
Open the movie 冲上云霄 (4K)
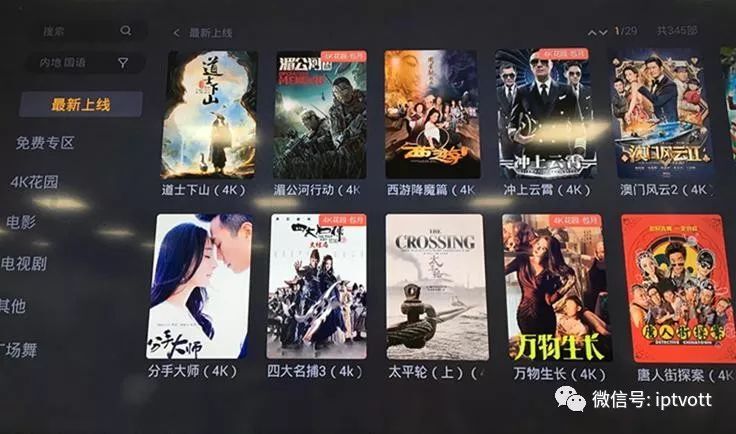coord(546,115)
